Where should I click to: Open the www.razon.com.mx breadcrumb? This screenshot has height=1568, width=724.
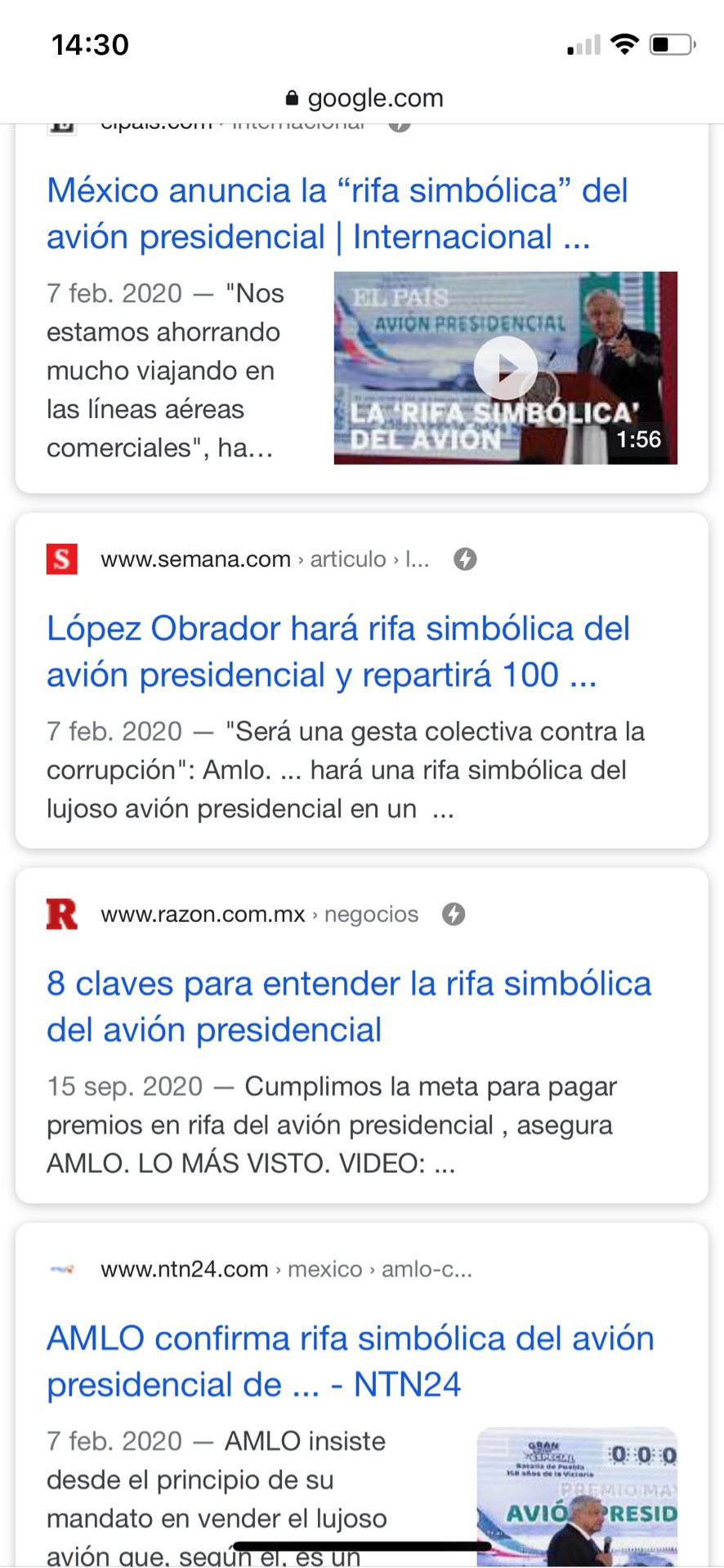[259, 915]
